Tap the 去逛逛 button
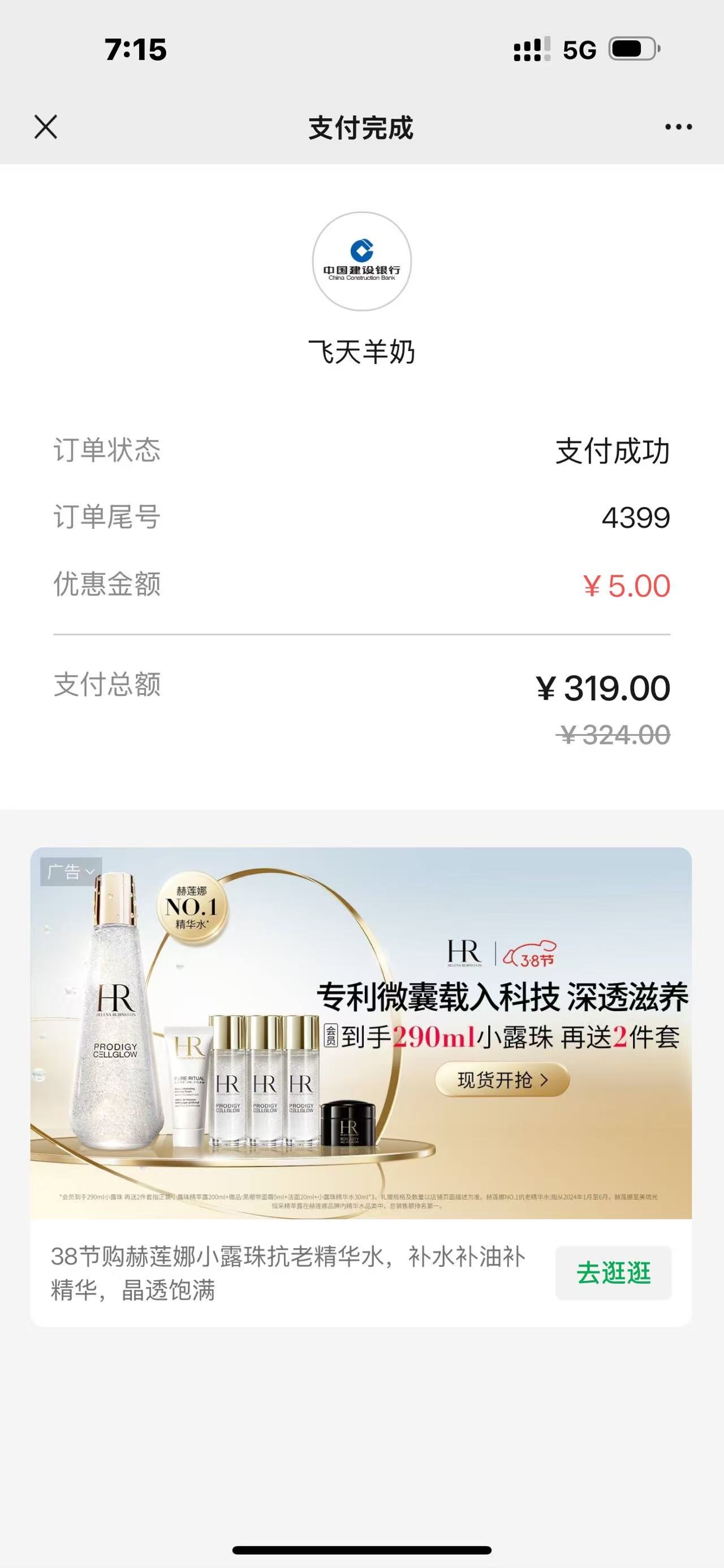Viewport: 724px width, 1568px height. click(x=613, y=1273)
